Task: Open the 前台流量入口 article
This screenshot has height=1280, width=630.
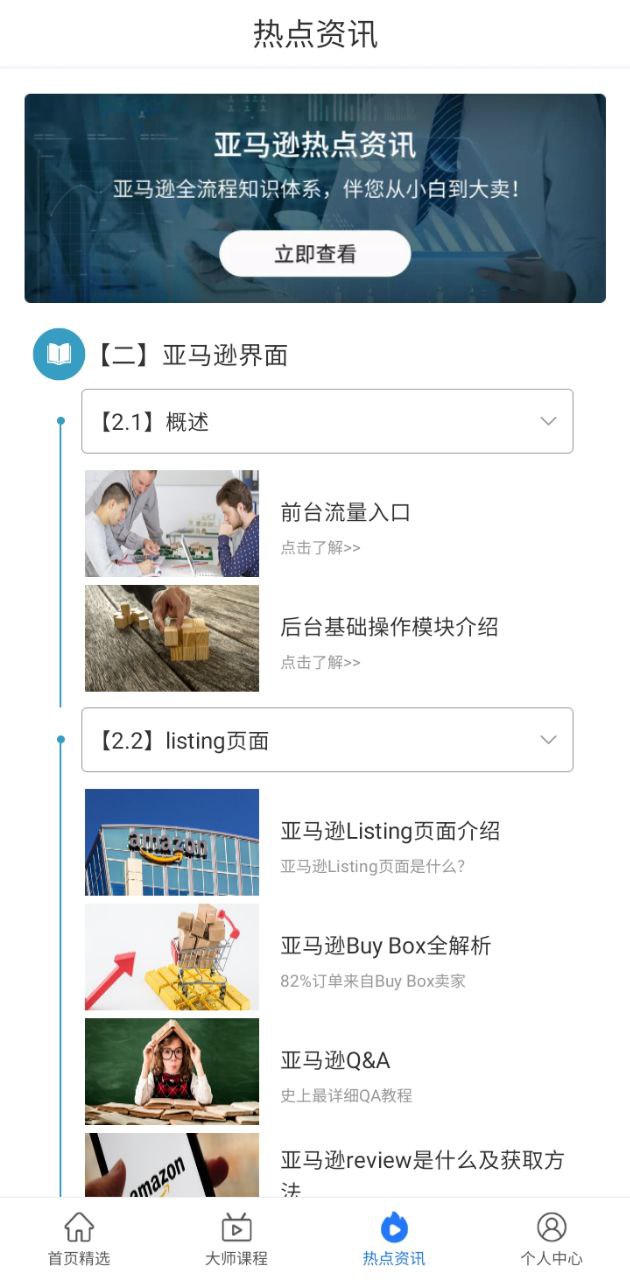Action: click(x=345, y=524)
